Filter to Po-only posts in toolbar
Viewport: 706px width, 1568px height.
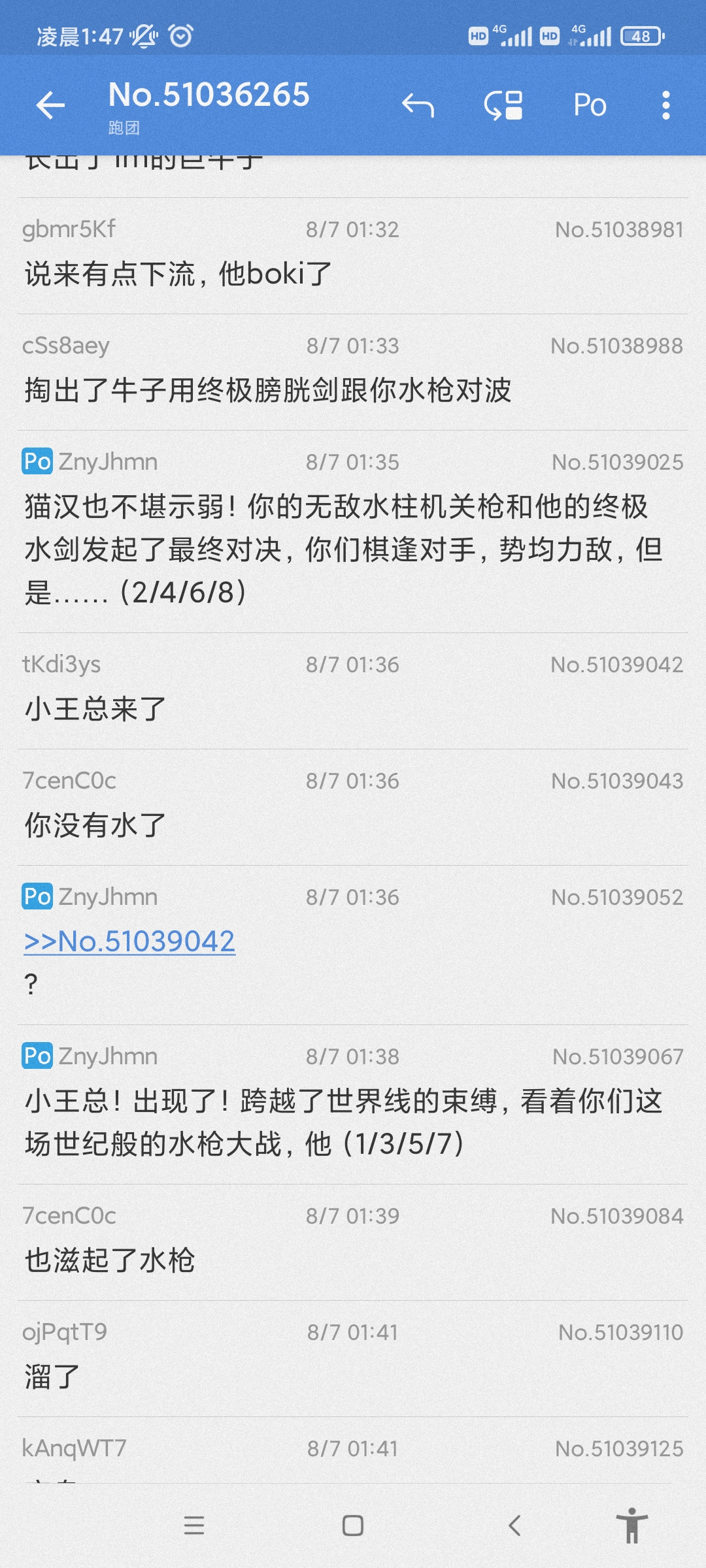(590, 105)
